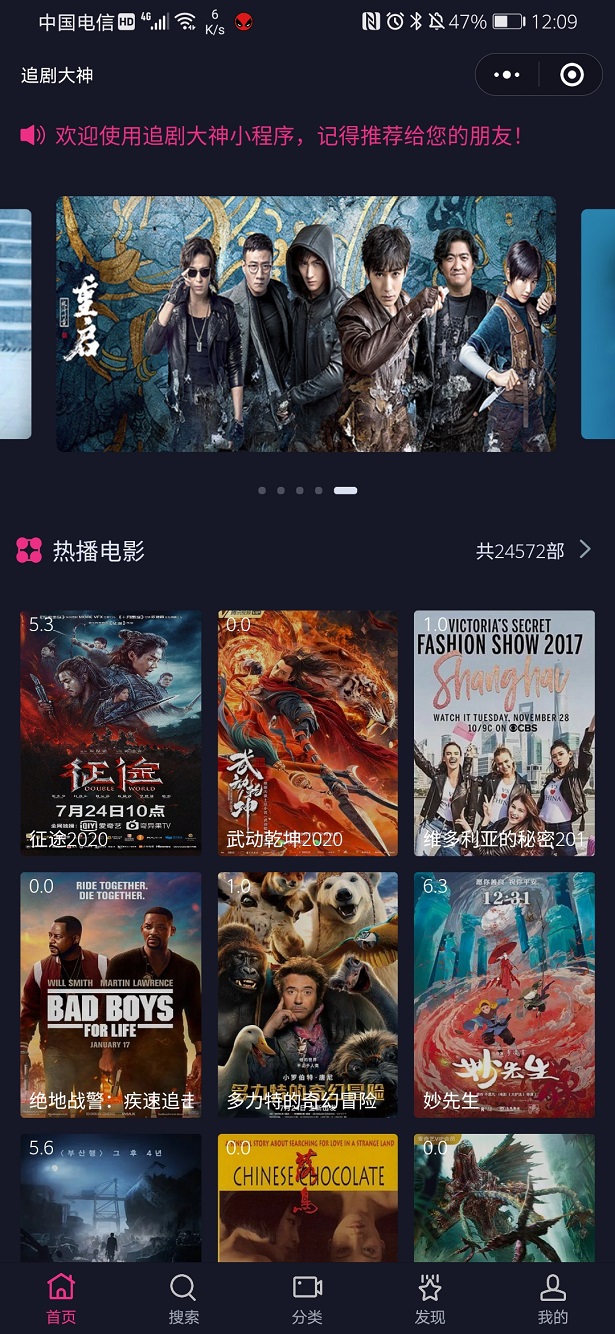The width and height of the screenshot is (615, 1334).
Task: Open 绝地战警:疾速追击 movie card
Action: 111,995
